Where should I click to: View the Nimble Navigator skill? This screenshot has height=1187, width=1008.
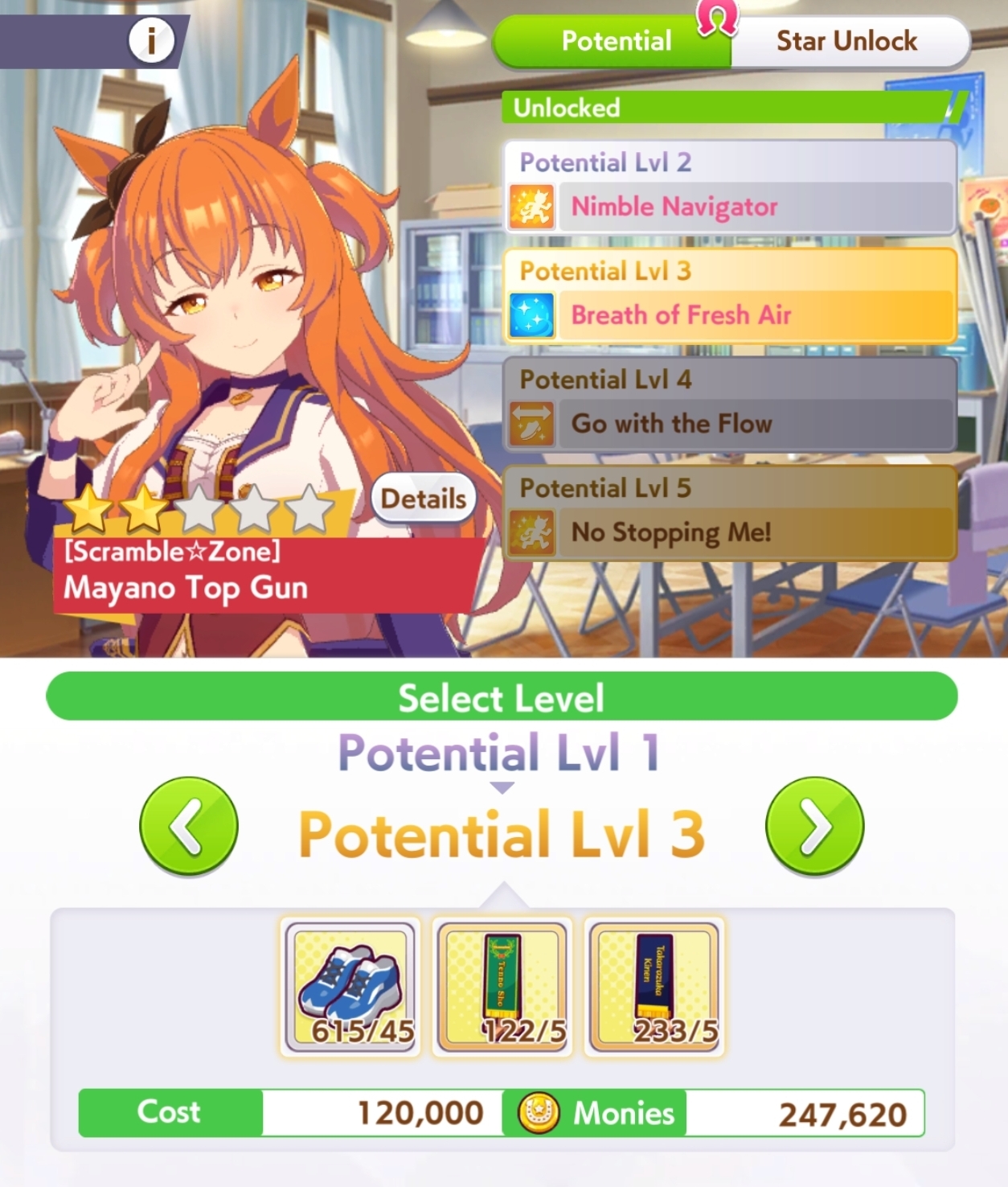tap(730, 207)
